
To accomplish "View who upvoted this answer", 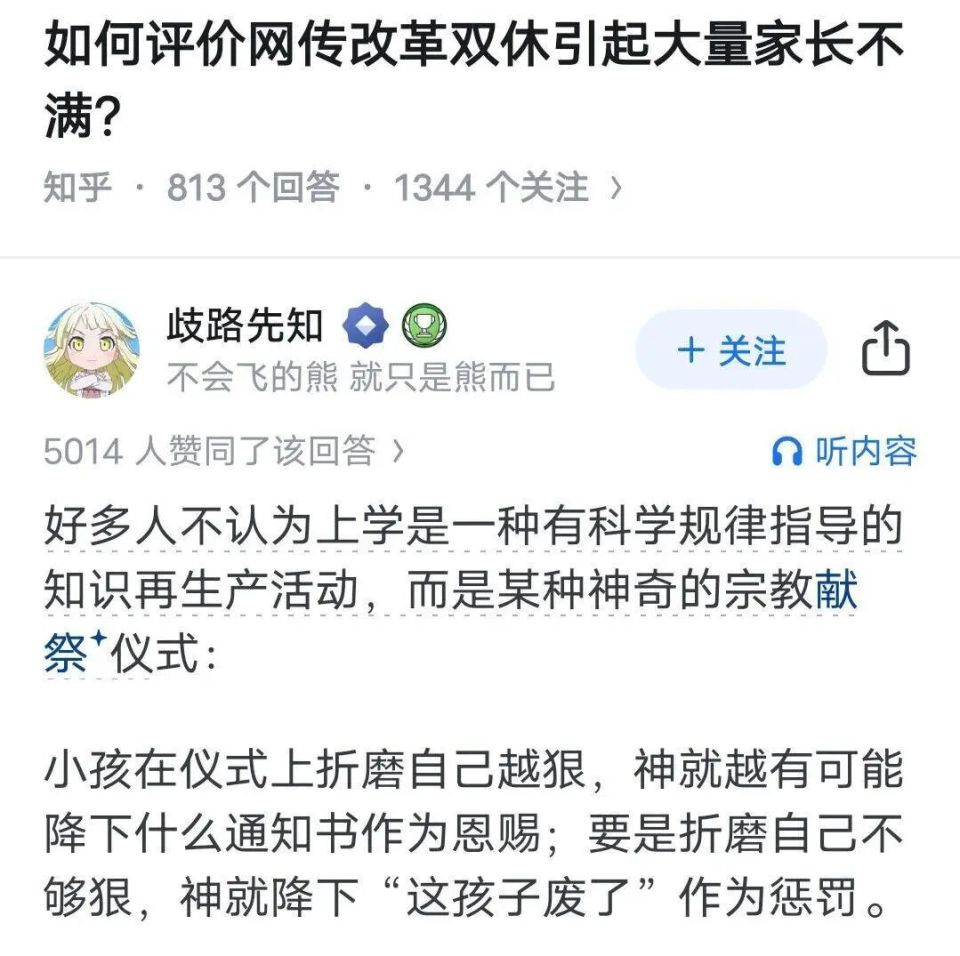I will click(224, 452).
